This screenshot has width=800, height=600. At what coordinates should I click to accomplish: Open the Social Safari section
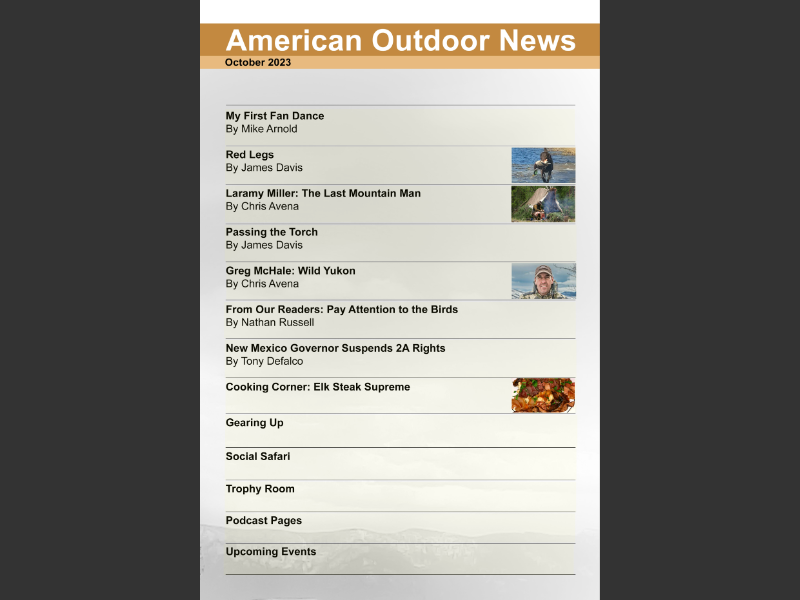258,457
